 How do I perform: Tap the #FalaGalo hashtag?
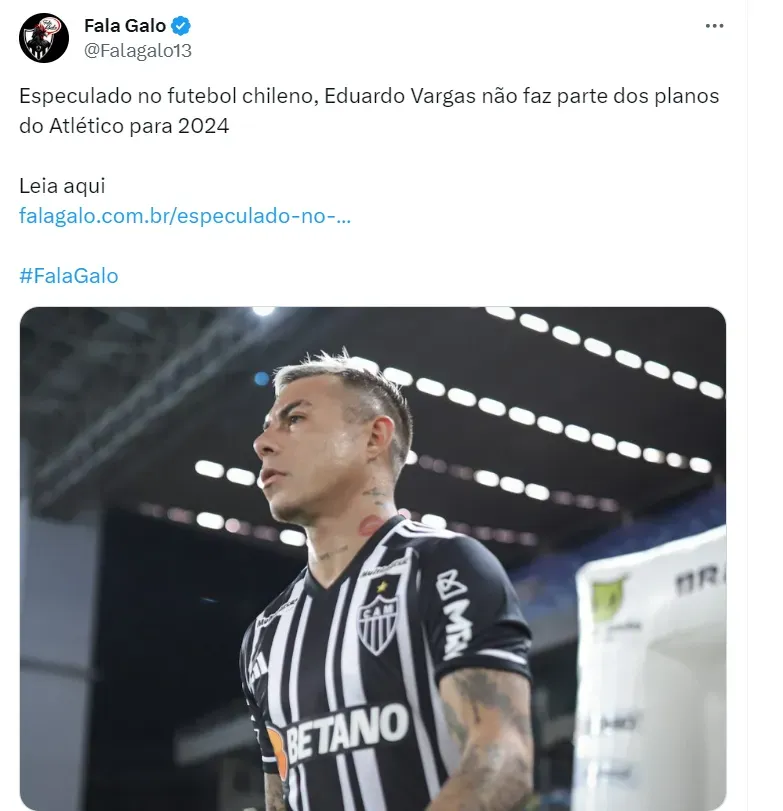tap(68, 275)
